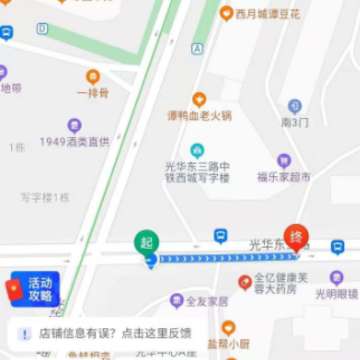Open the 活动攻略 promo button
360x360 pixels.
[33, 289]
